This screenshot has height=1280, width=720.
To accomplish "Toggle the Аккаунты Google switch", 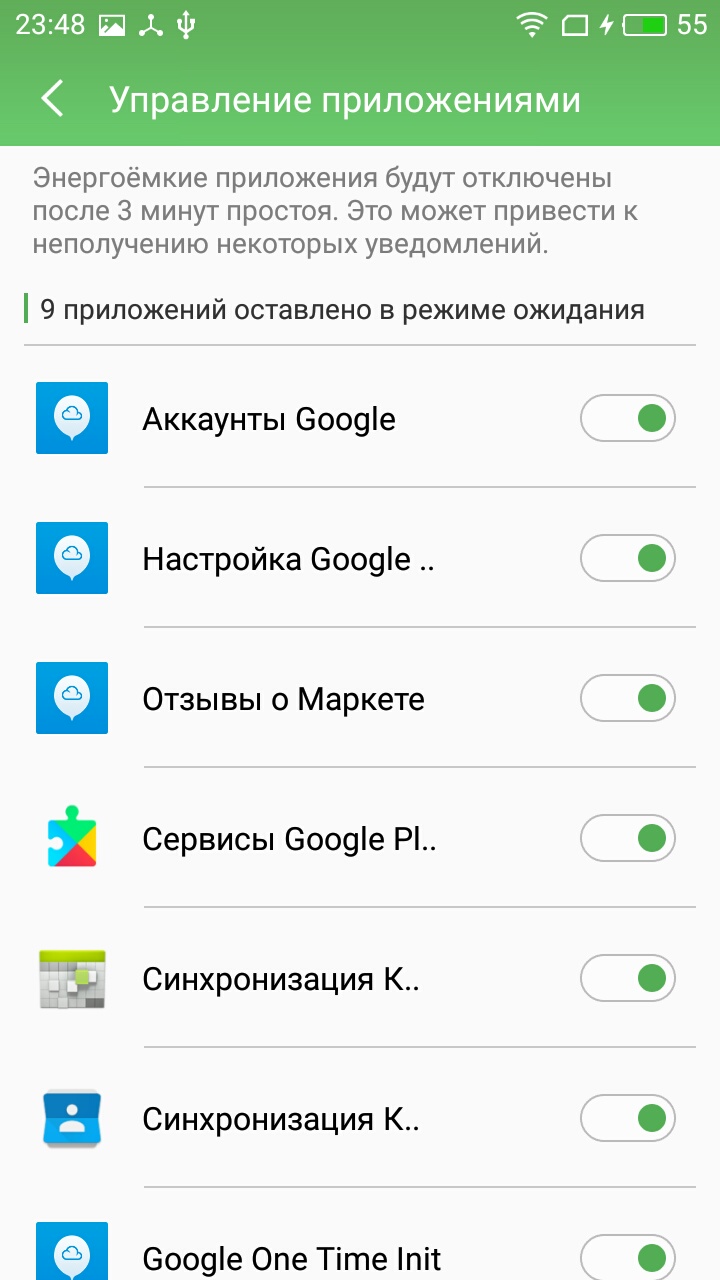I will click(x=628, y=418).
